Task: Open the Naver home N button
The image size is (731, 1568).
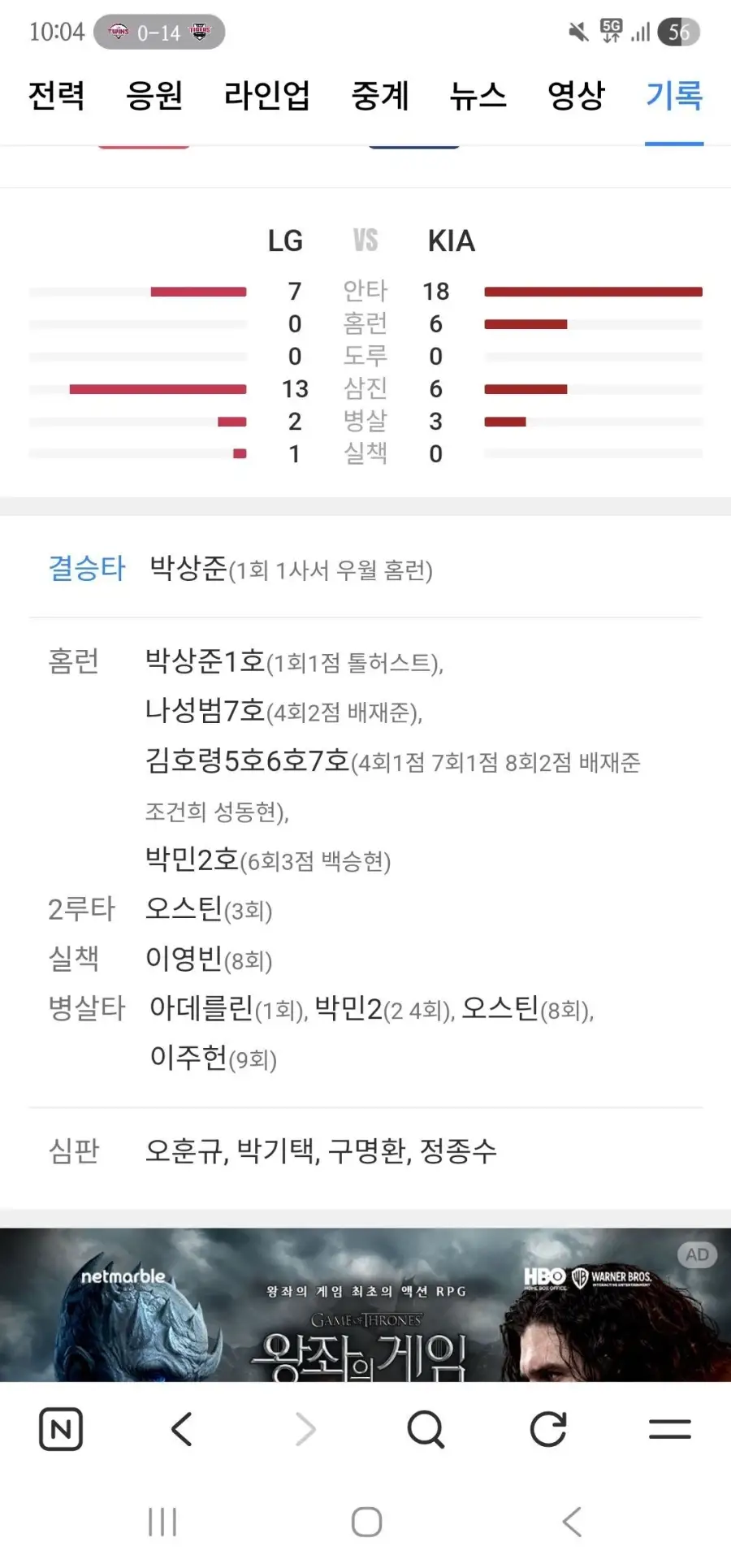Action: 61,1429
